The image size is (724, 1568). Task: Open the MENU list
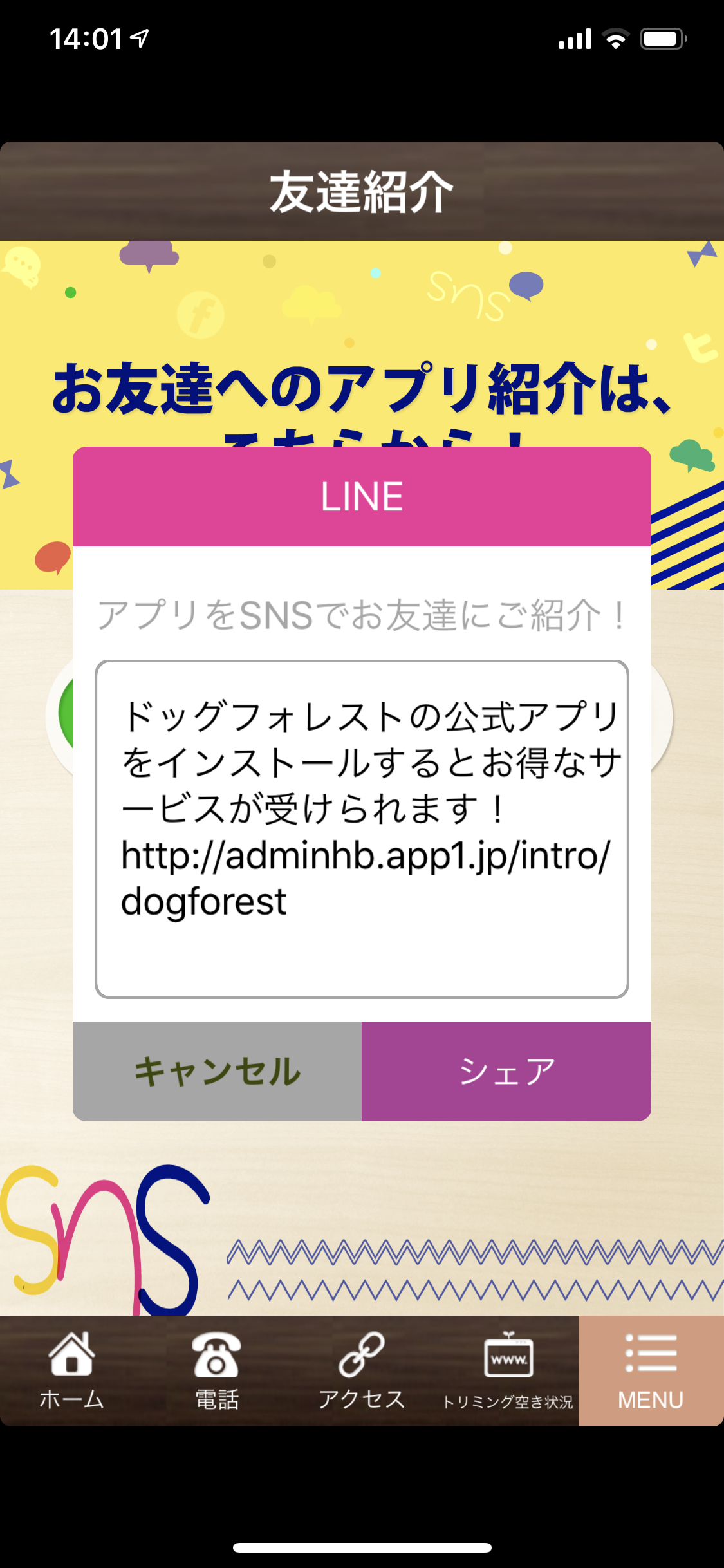651,1371
